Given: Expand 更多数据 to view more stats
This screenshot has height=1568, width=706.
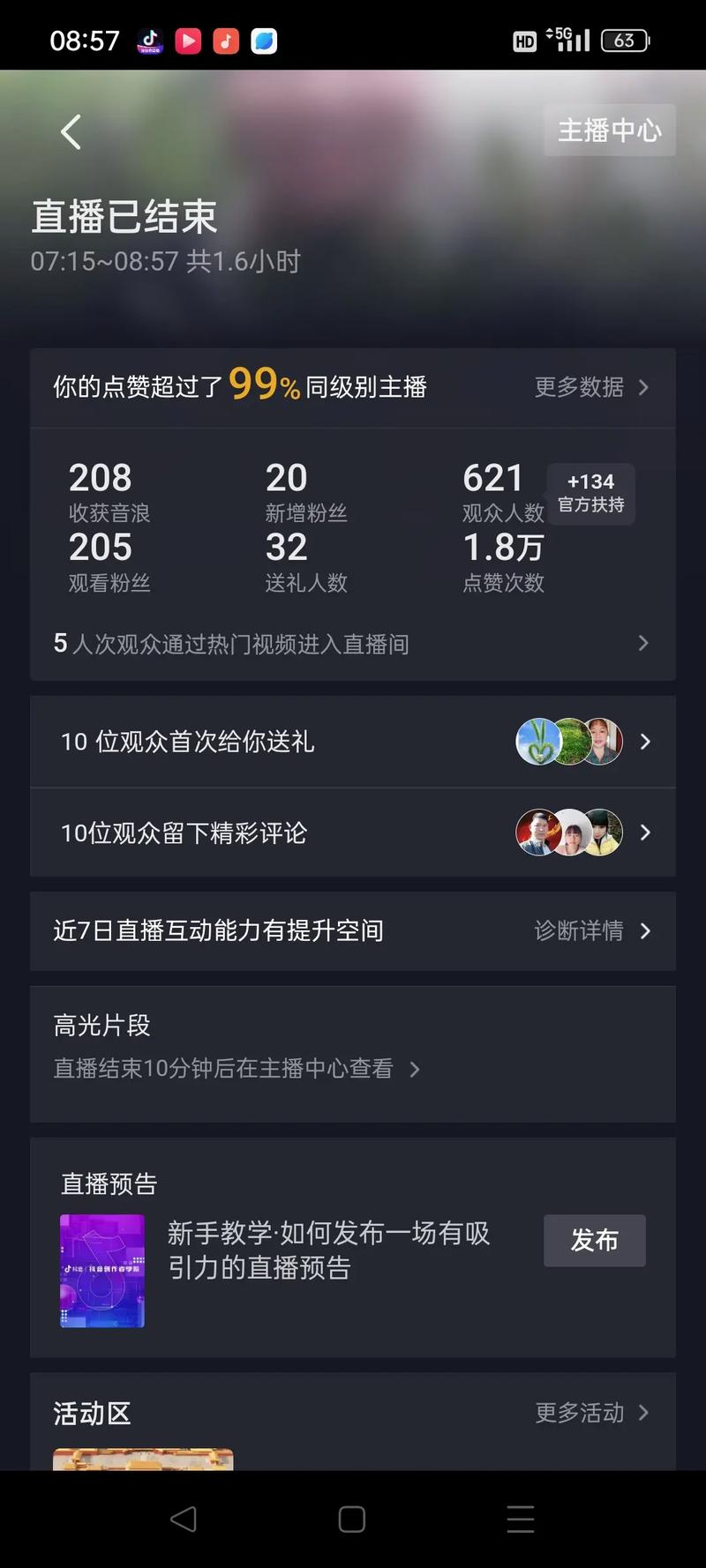Looking at the screenshot, I should tap(590, 388).
